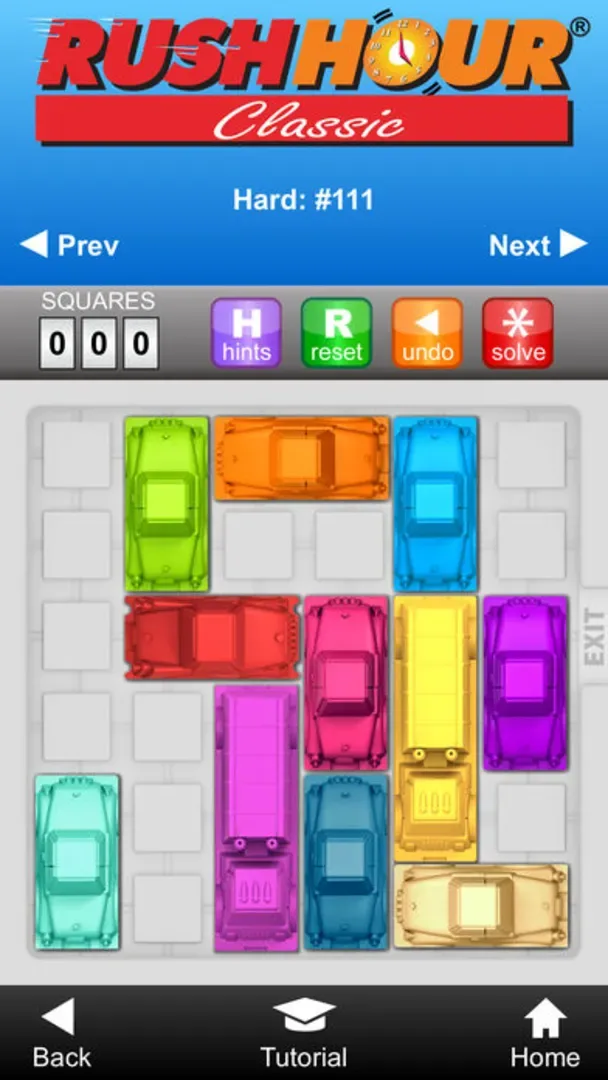Select the teal car in the corner
Image resolution: width=608 pixels, height=1080 pixels.
[77, 861]
